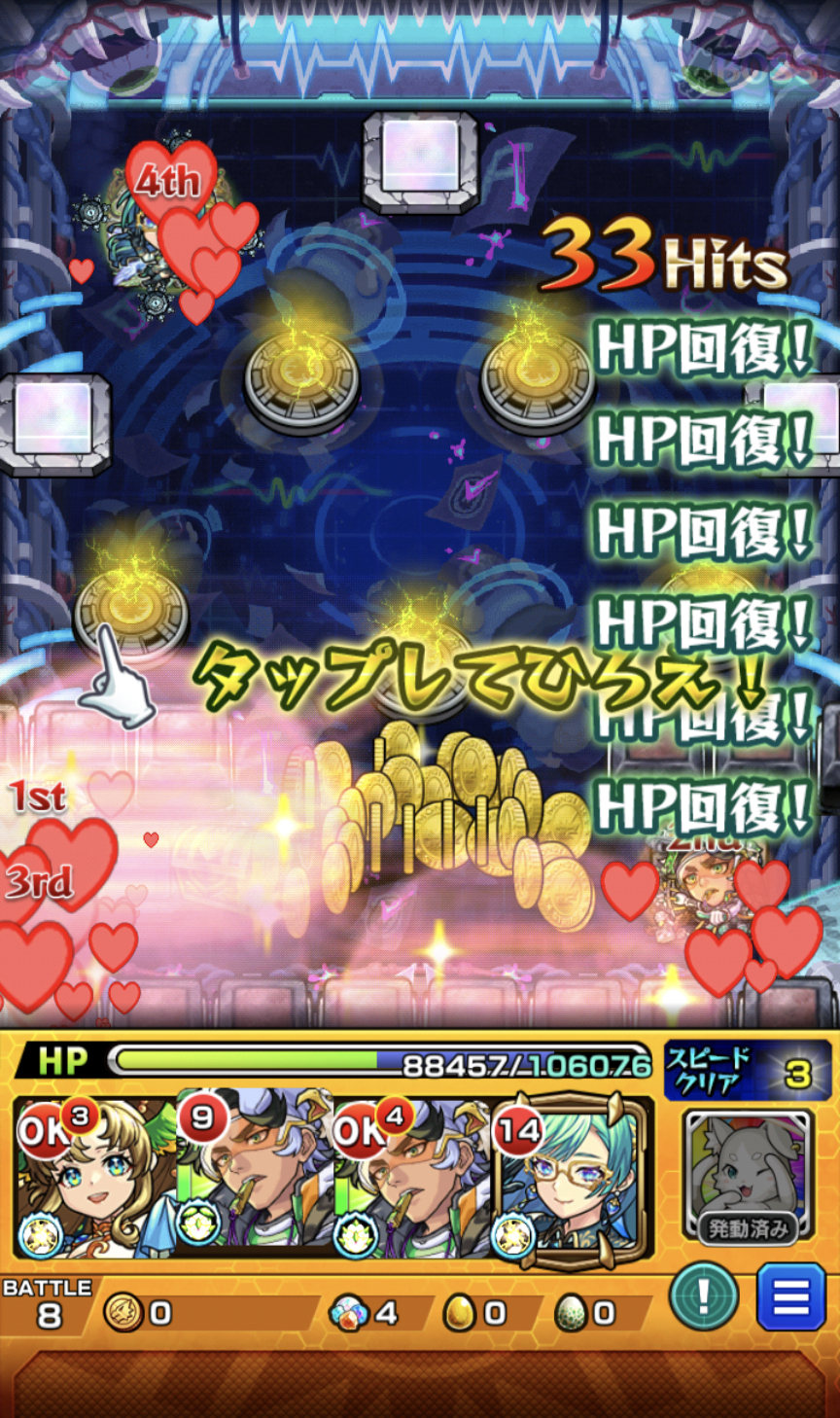
Task: Select the third character portrait with OK 4
Action: coord(411,1179)
